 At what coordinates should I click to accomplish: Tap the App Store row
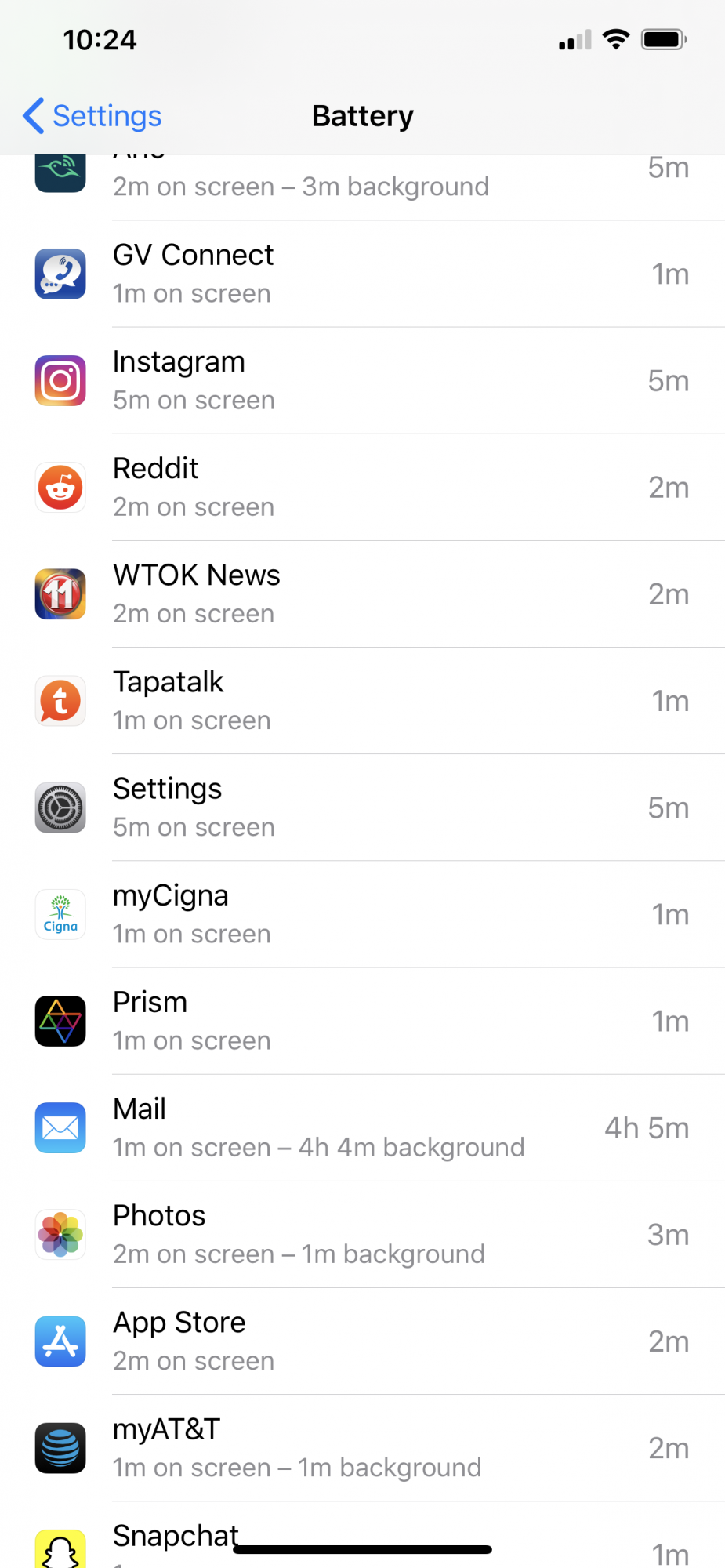(362, 1341)
